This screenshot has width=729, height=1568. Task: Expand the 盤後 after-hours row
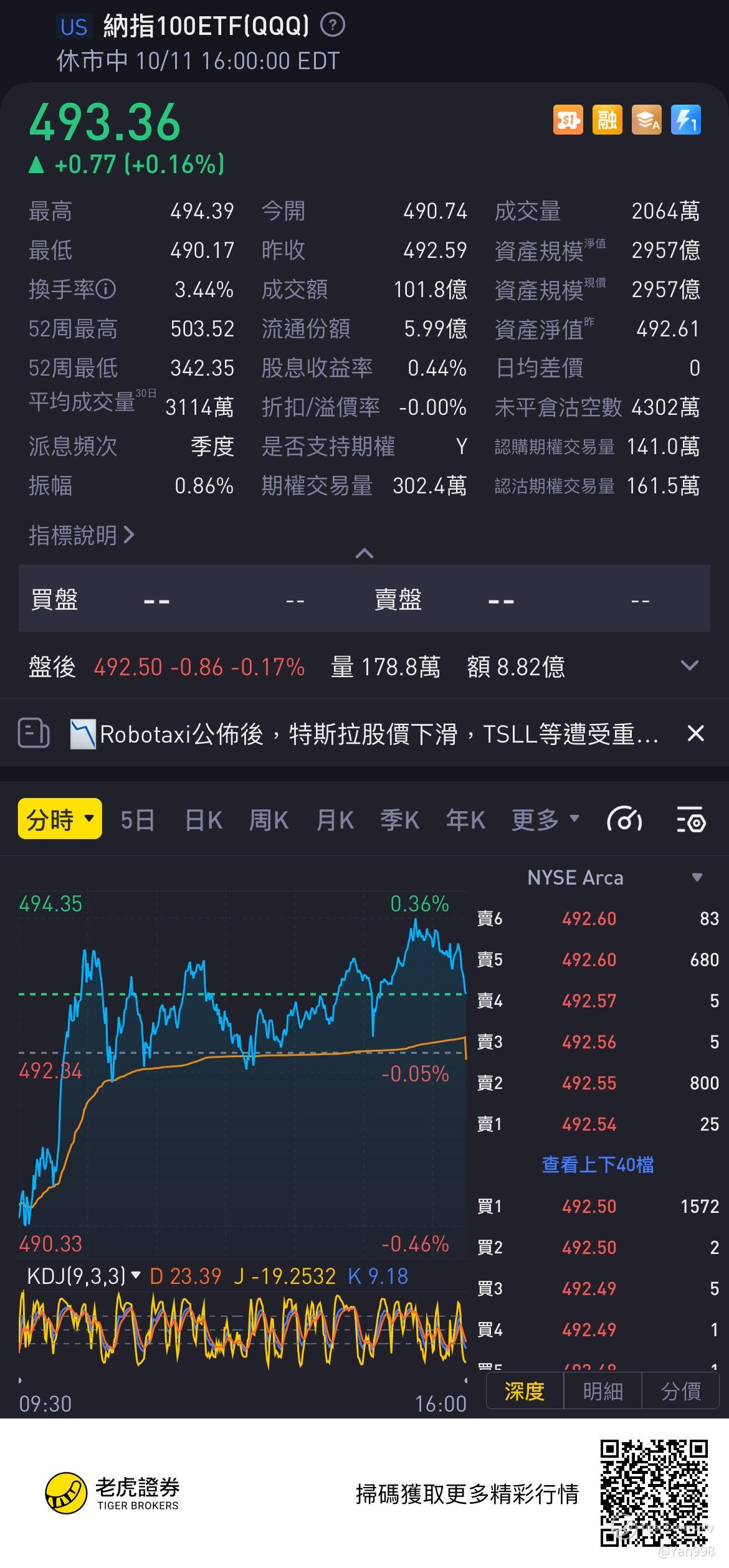(689, 666)
